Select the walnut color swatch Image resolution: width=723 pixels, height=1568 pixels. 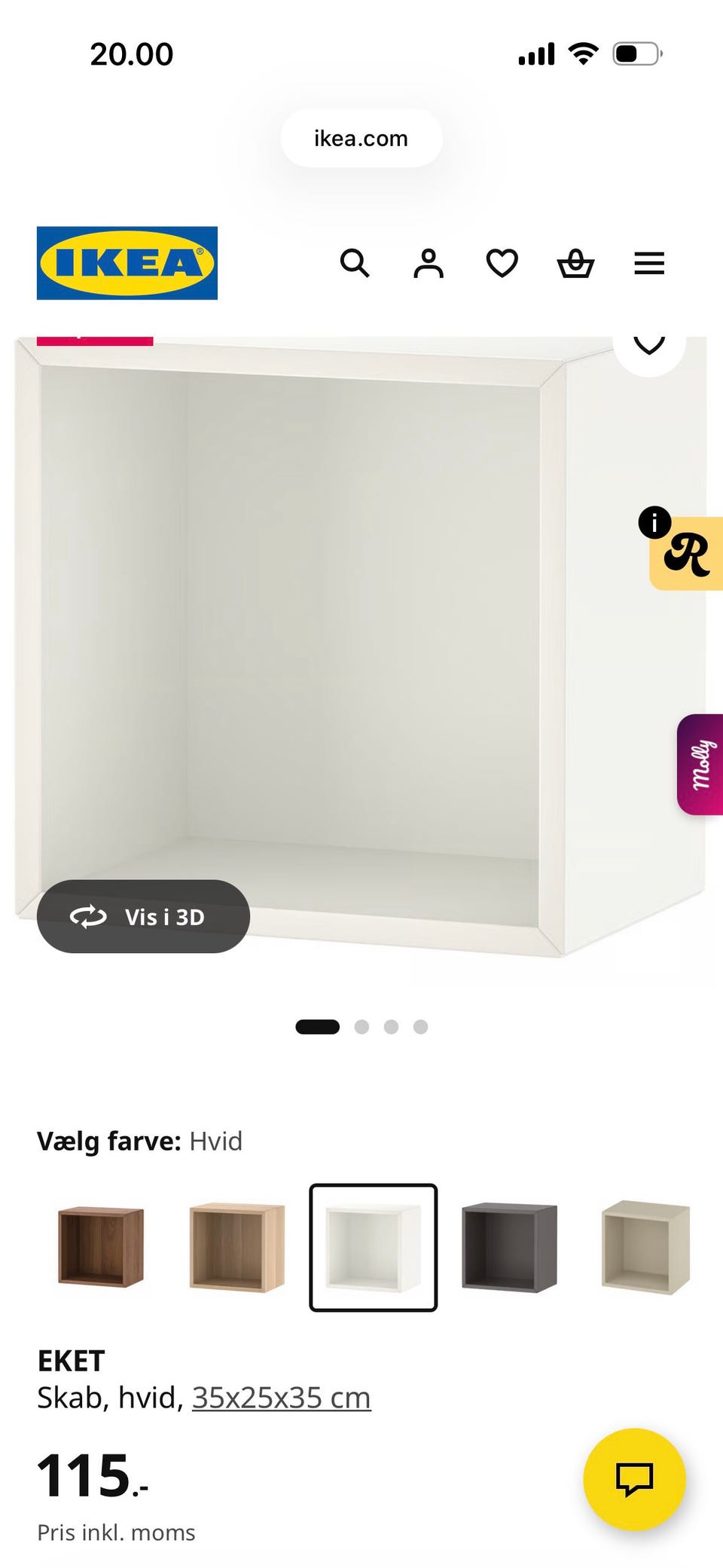pyautogui.click(x=101, y=1246)
